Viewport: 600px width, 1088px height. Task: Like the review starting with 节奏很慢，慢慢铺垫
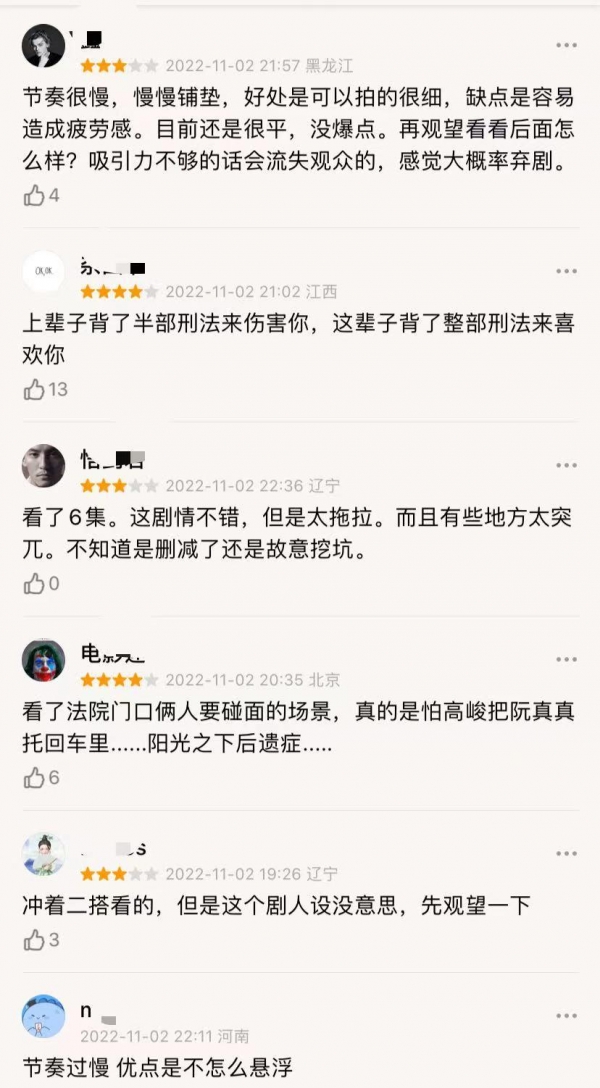[35, 195]
